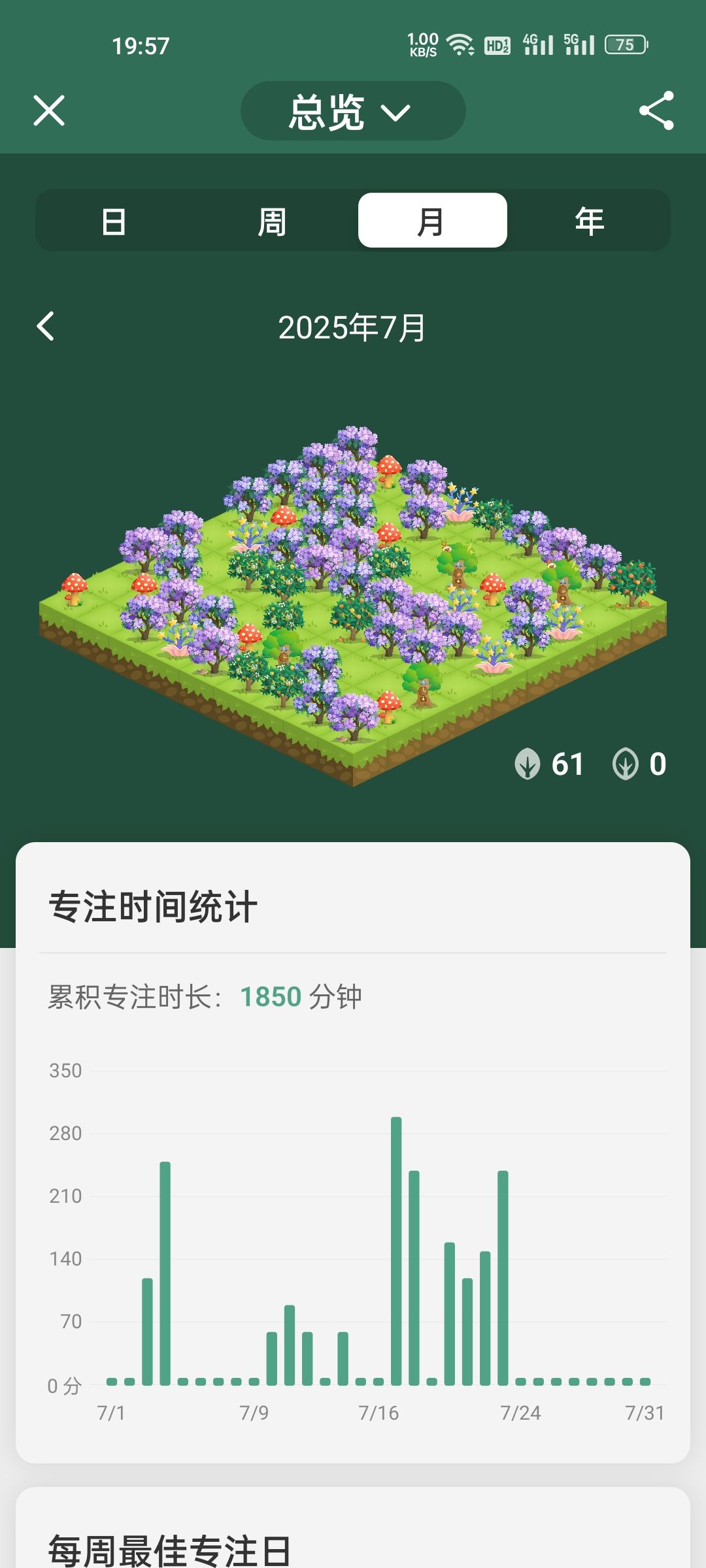Close the statistics screen with the X

(x=49, y=110)
